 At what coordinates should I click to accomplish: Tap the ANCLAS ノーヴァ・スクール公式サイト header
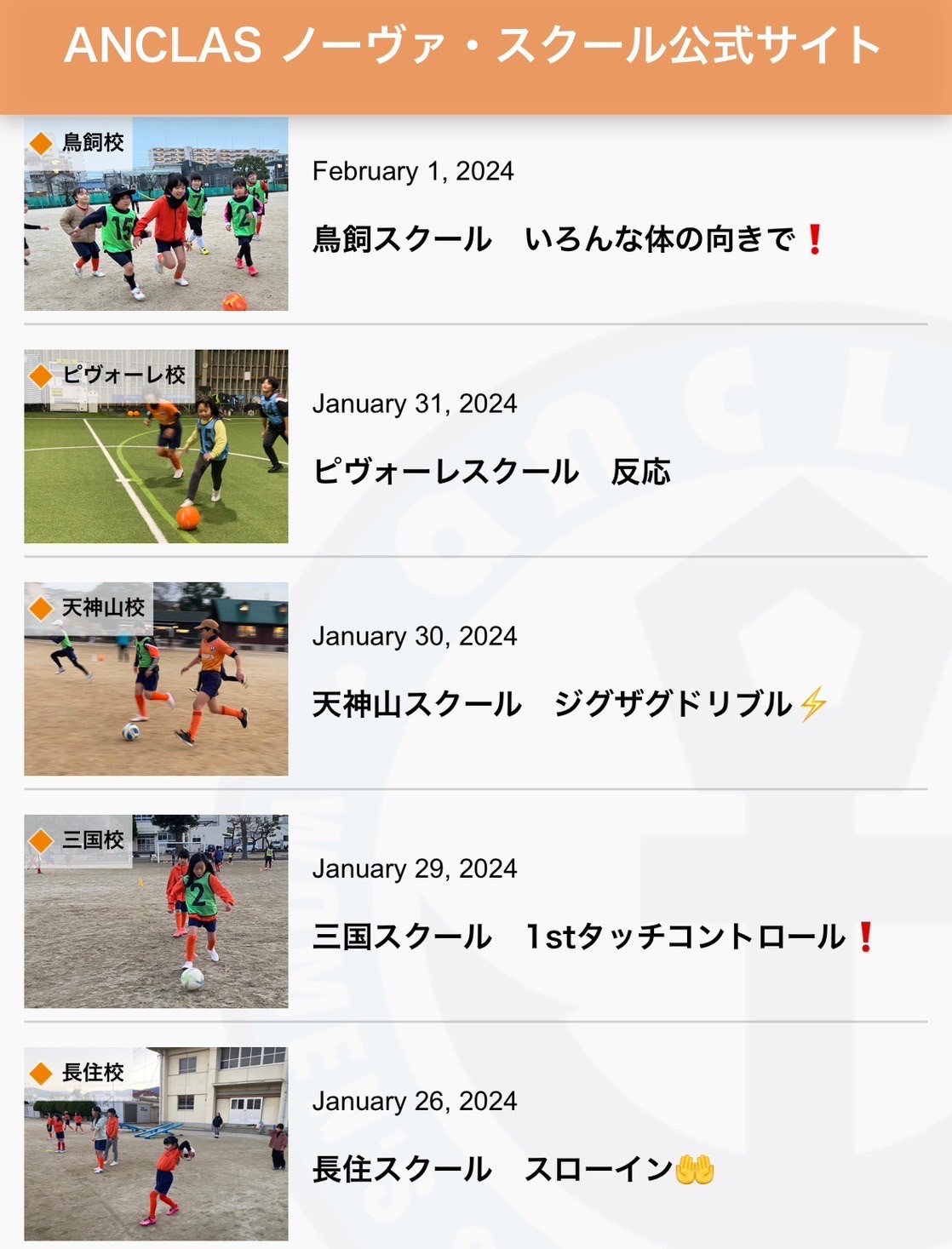pos(473,46)
